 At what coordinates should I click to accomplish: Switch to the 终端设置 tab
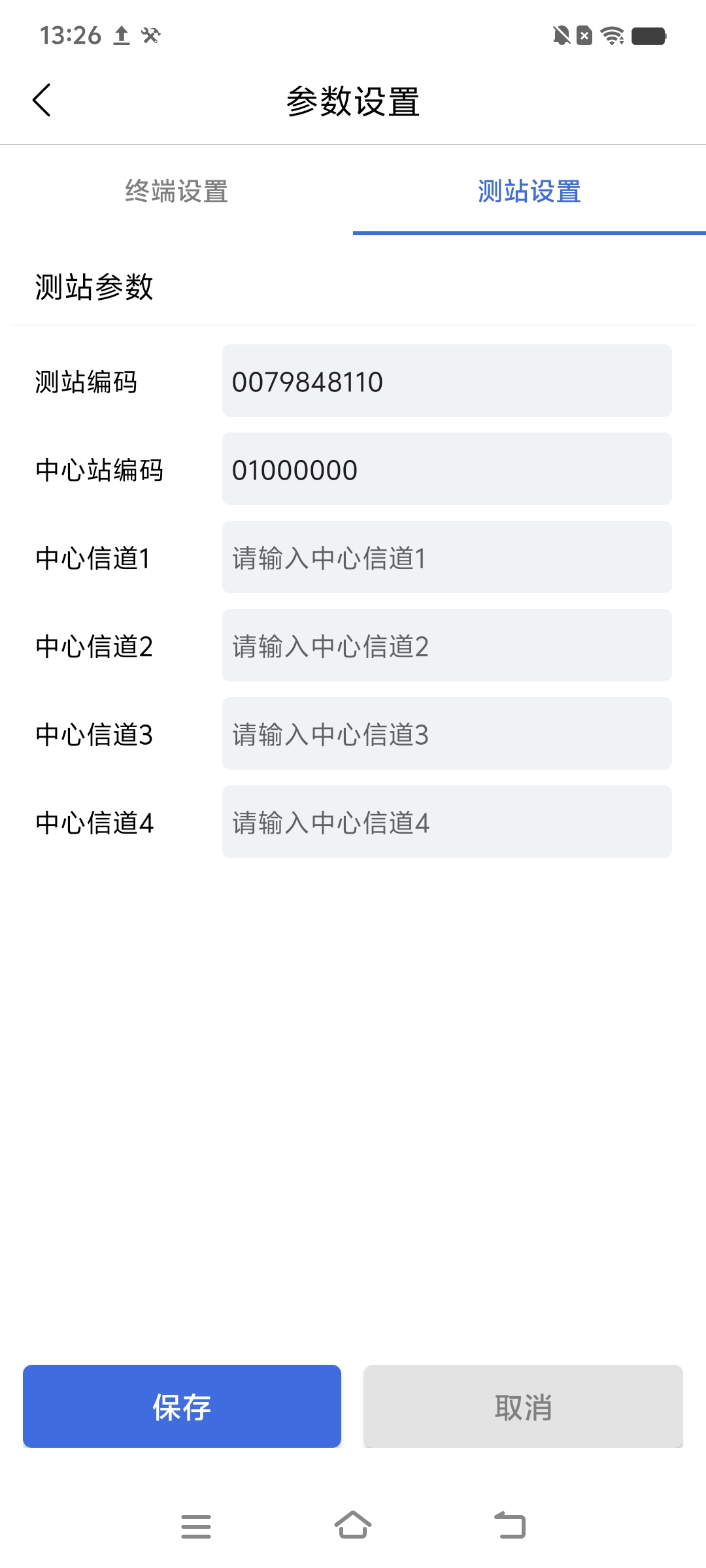[176, 192]
